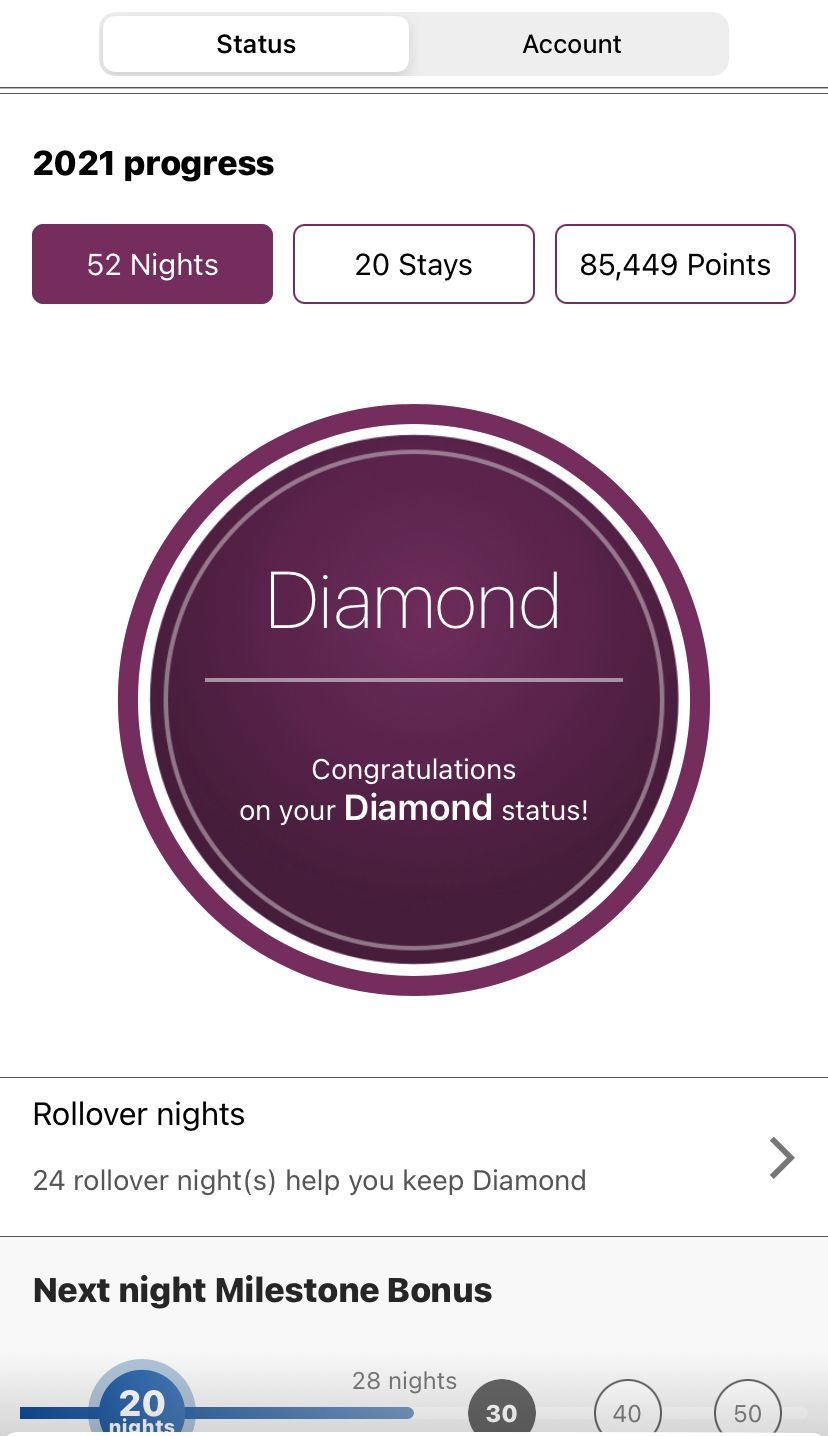The image size is (828, 1436).
Task: Switch to the Account segment
Action: pos(571,44)
